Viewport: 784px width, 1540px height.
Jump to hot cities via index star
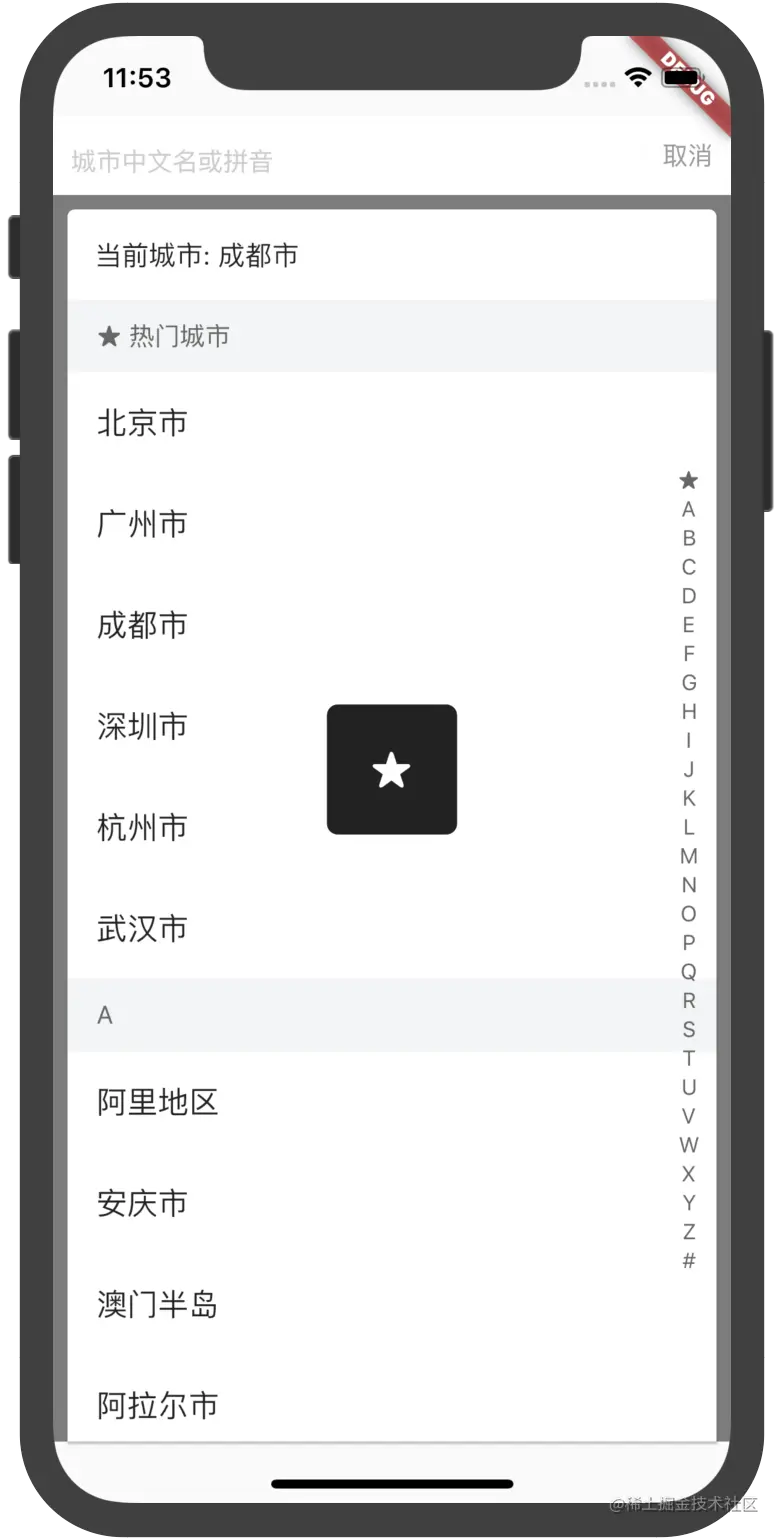click(688, 480)
